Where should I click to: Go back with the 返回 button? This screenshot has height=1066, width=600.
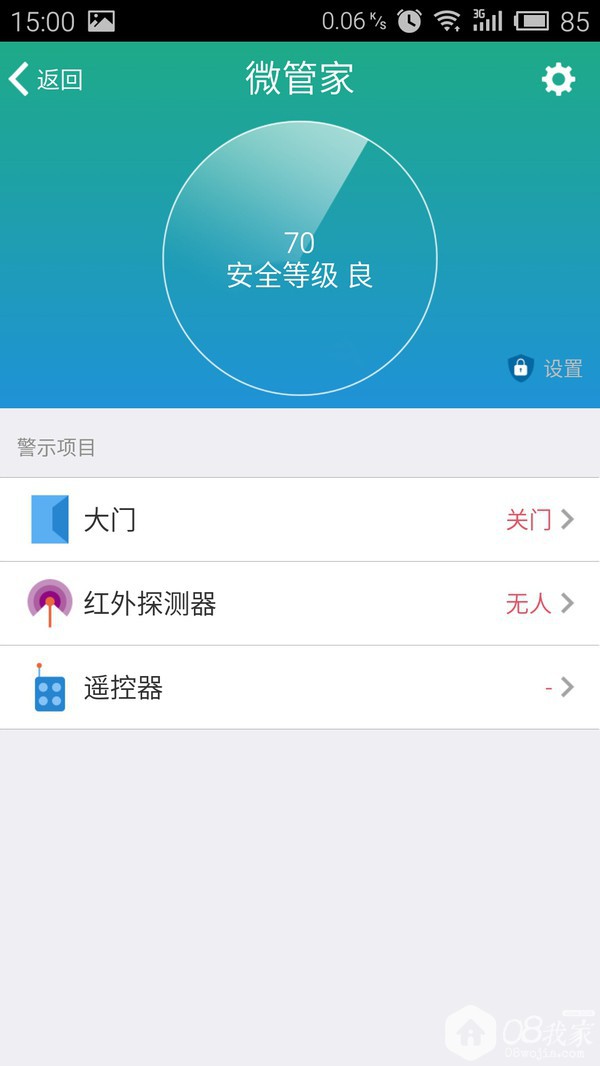point(46,79)
